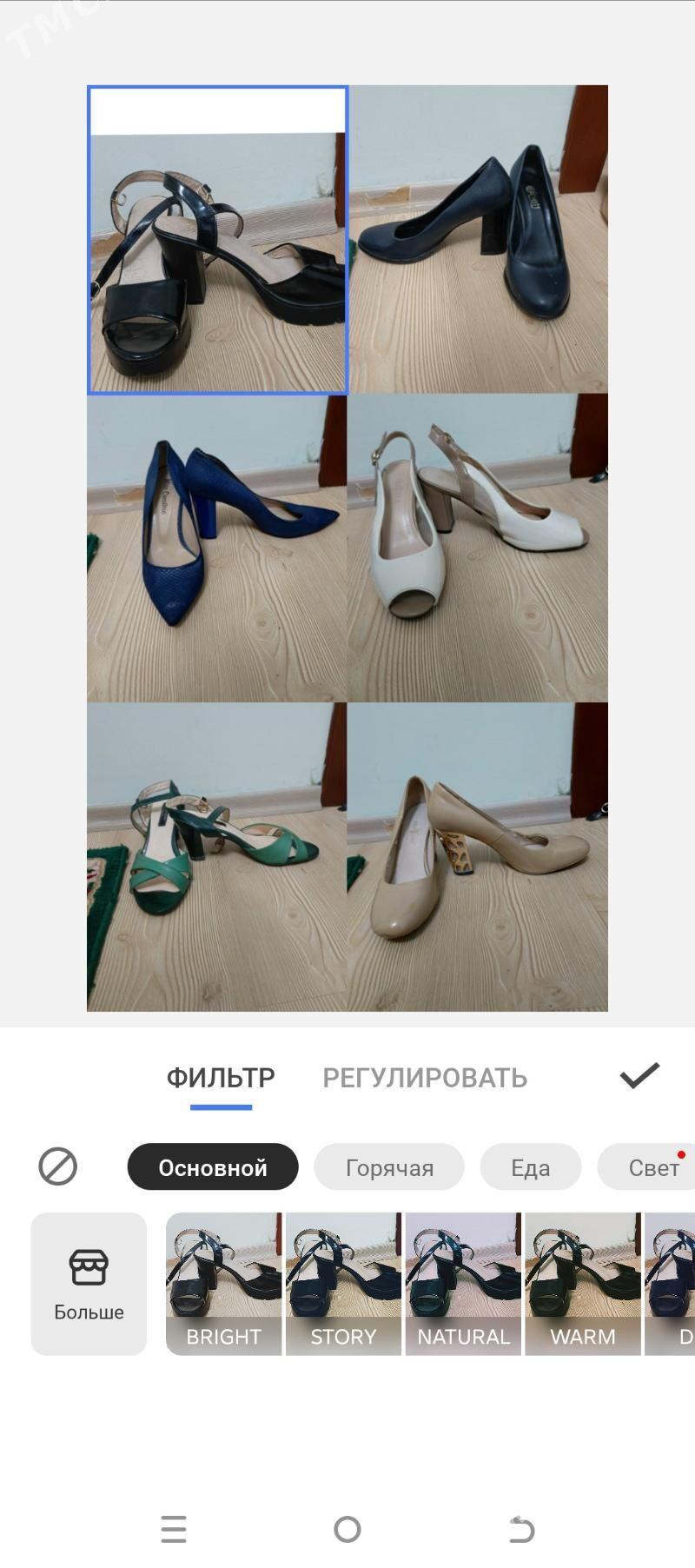Select the collage cell with white slingback shoes
The height and width of the screenshot is (1568, 695).
click(x=478, y=548)
